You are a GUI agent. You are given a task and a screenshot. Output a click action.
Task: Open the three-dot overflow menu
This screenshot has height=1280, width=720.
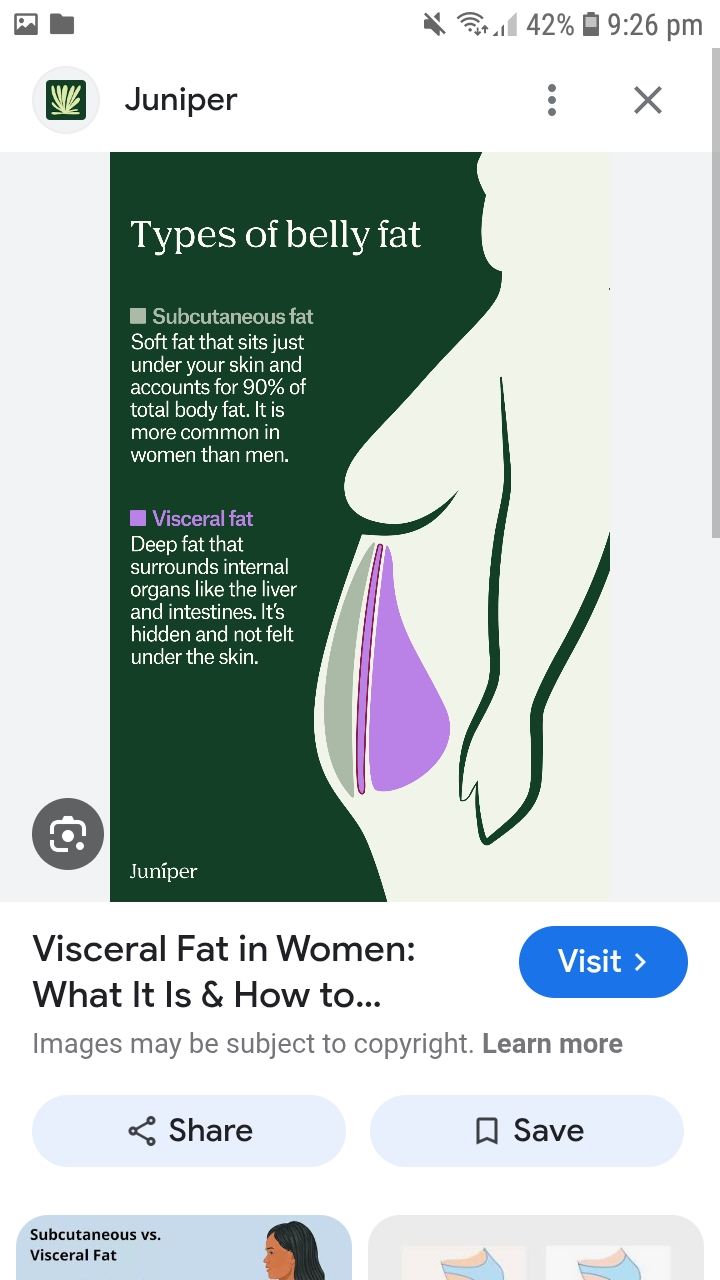(x=552, y=100)
